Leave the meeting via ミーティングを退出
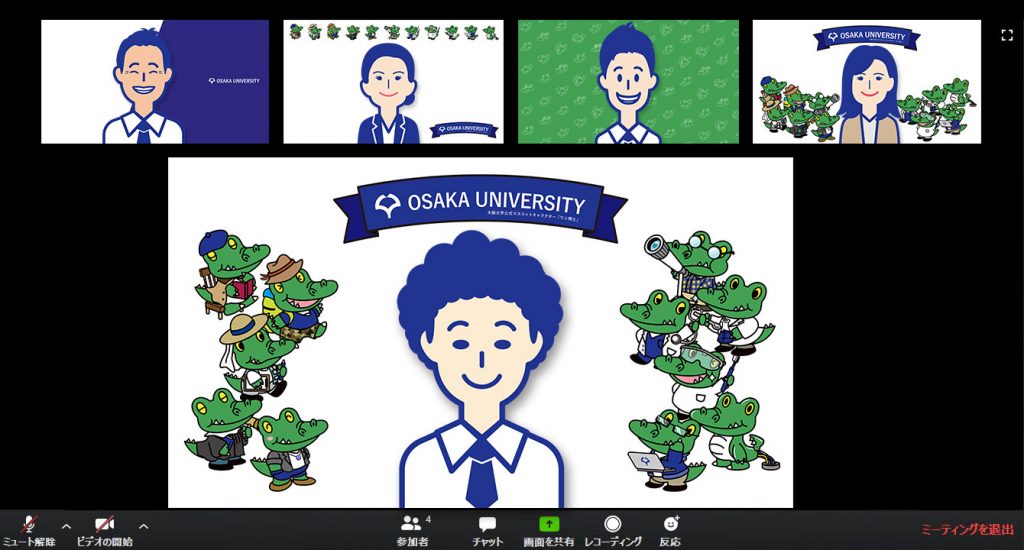Viewport: 1024px width, 550px height. point(966,529)
